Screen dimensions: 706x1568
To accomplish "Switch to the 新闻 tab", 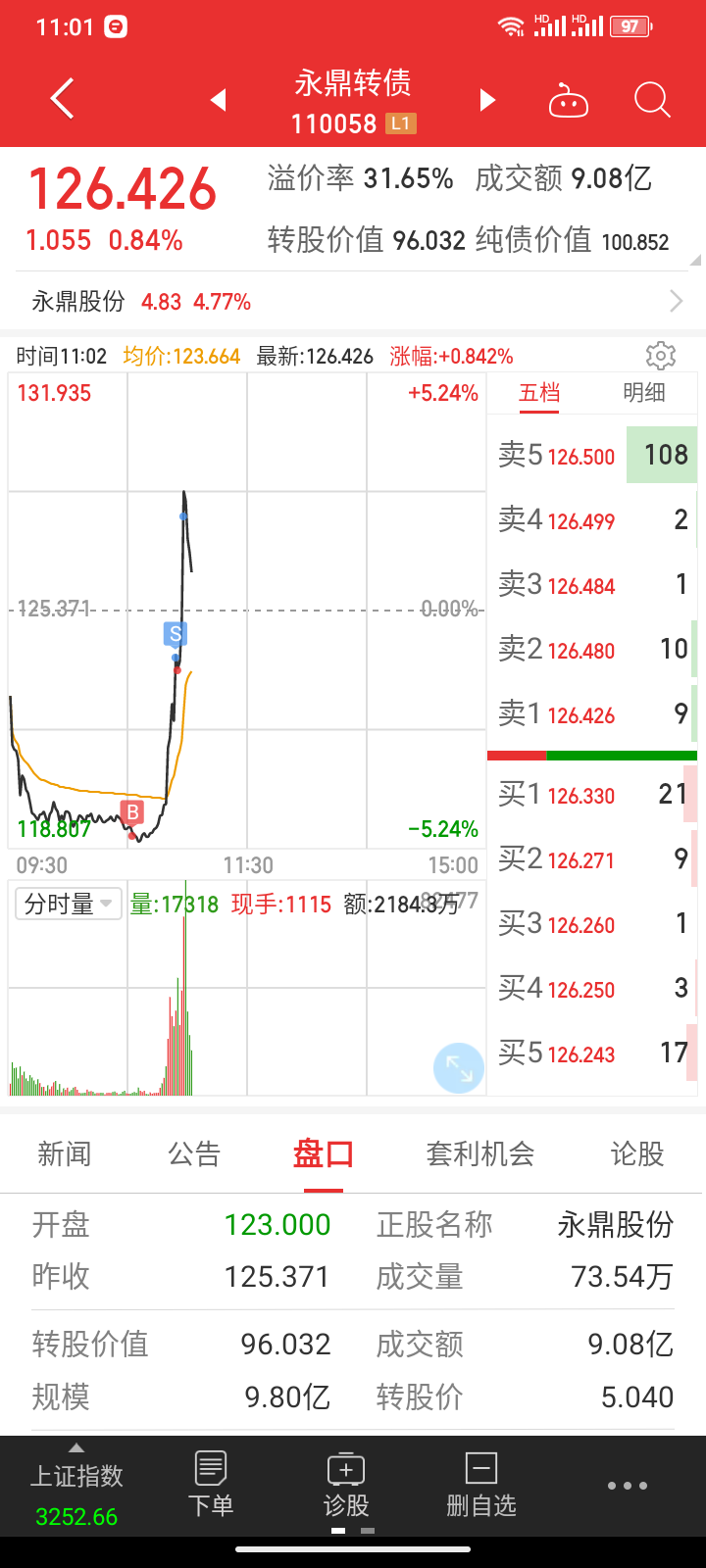I will (x=65, y=1154).
